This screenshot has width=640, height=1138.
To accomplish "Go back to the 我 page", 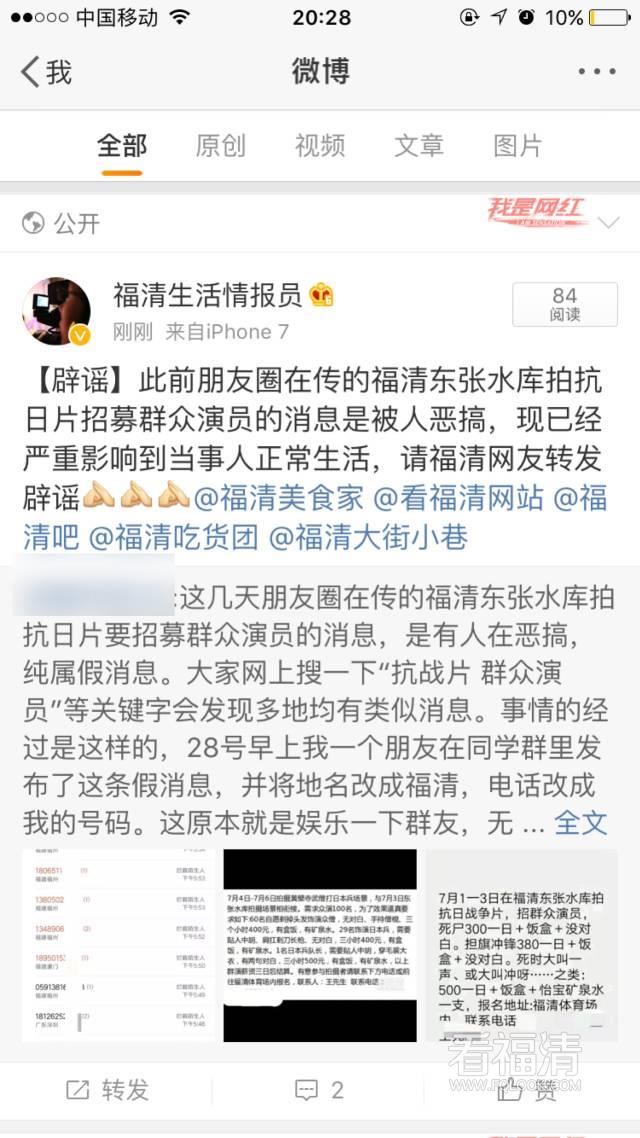I will (47, 72).
